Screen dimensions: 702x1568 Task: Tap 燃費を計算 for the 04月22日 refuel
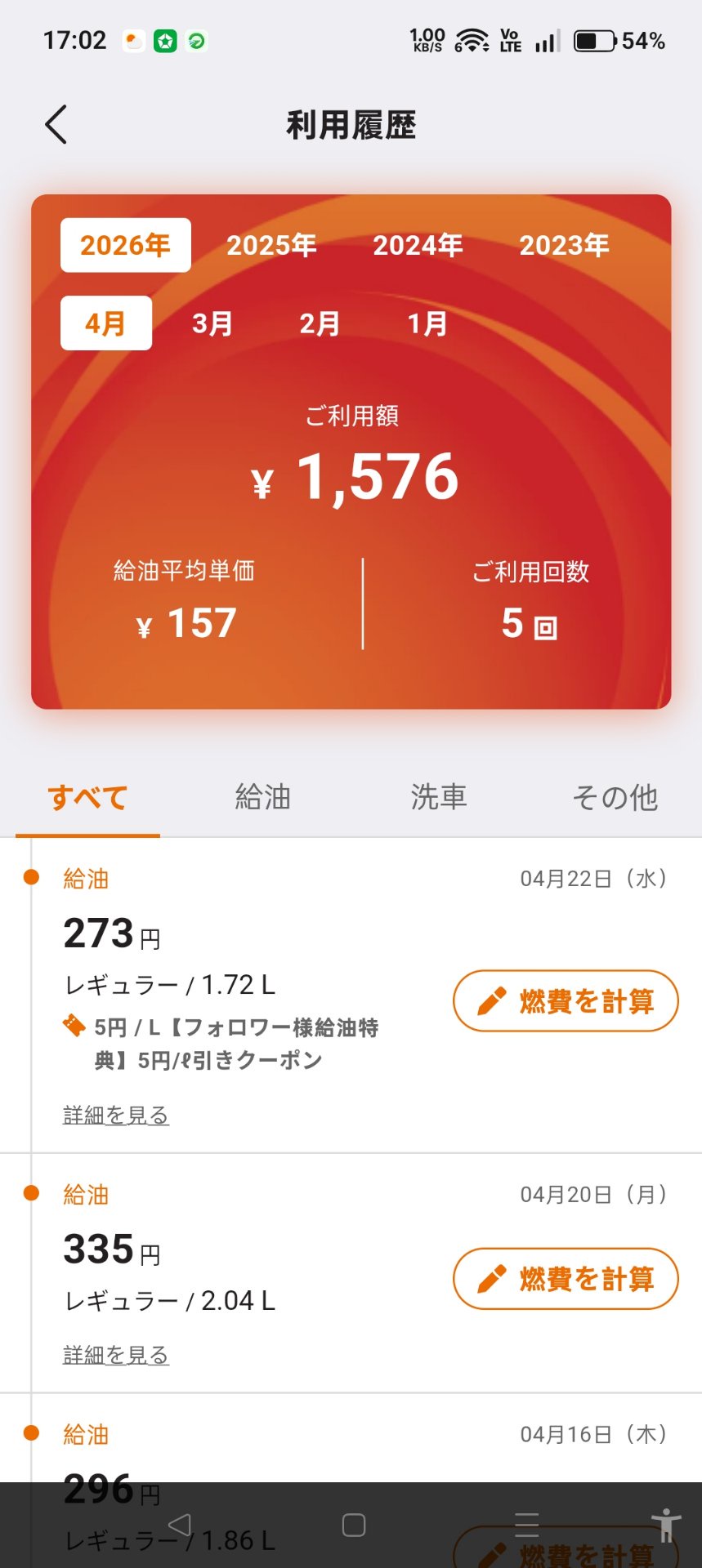coord(566,1000)
